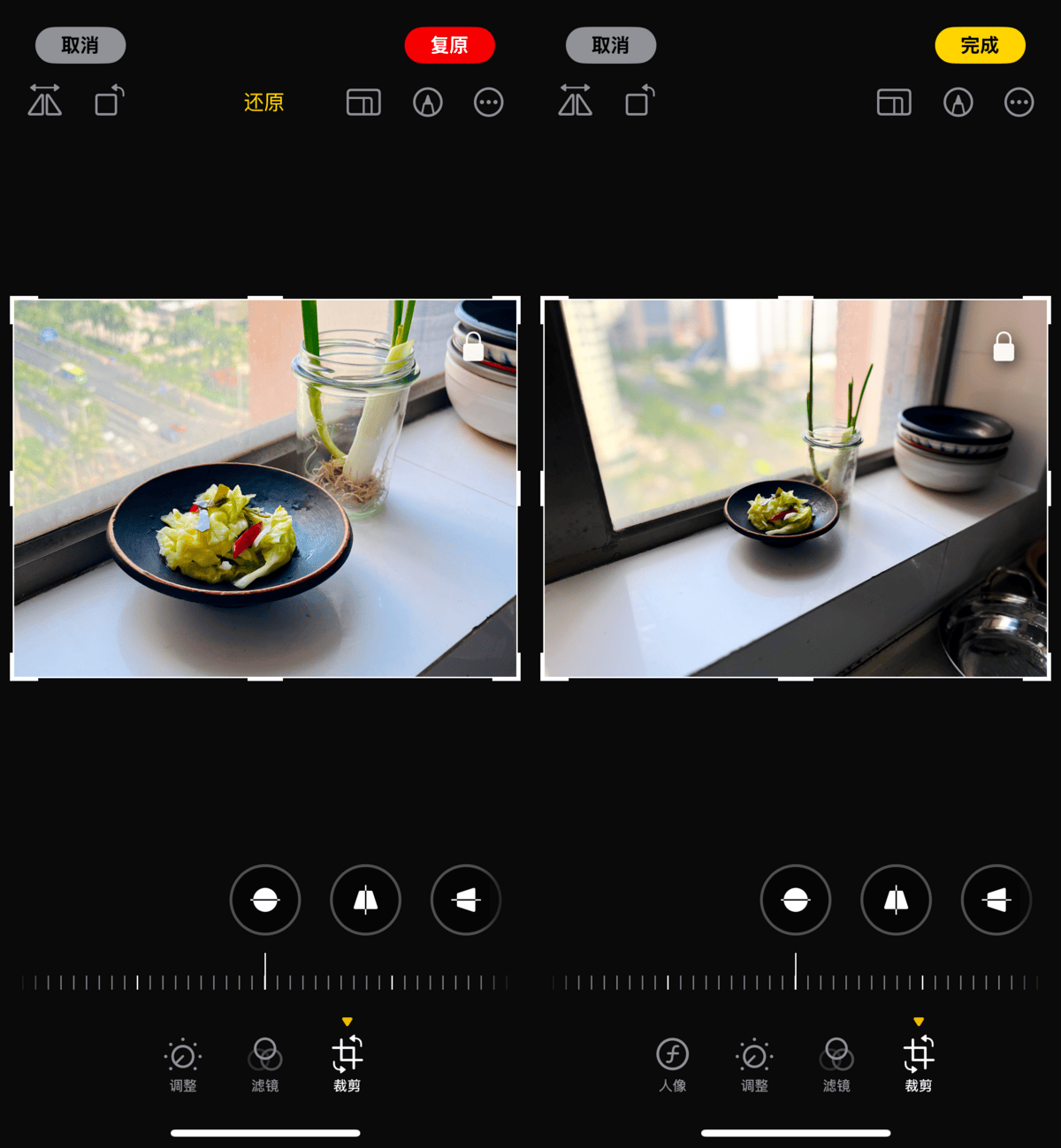Cancel editing beside the 复原 button
The image size is (1061, 1148).
point(80,45)
